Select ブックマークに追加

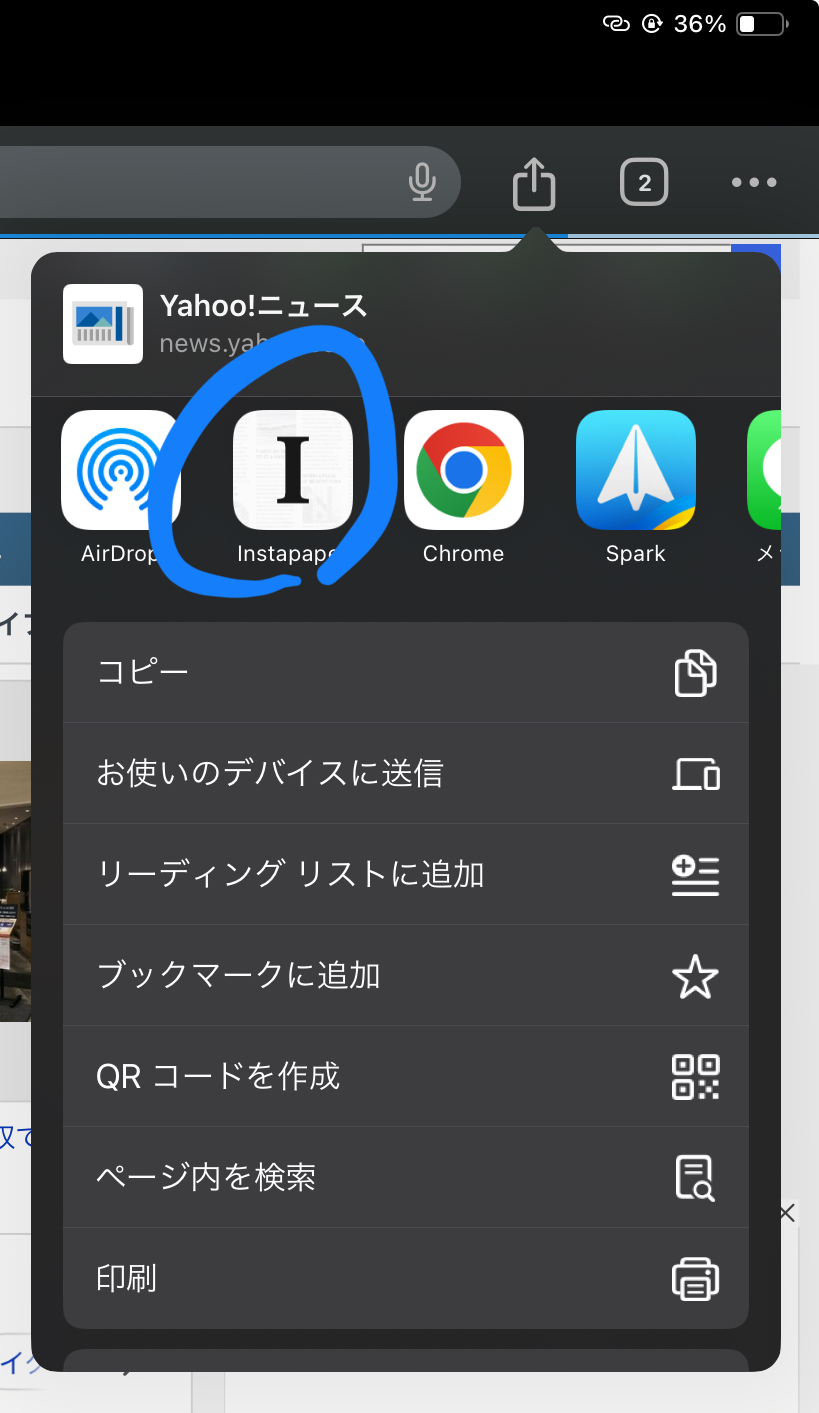point(405,975)
